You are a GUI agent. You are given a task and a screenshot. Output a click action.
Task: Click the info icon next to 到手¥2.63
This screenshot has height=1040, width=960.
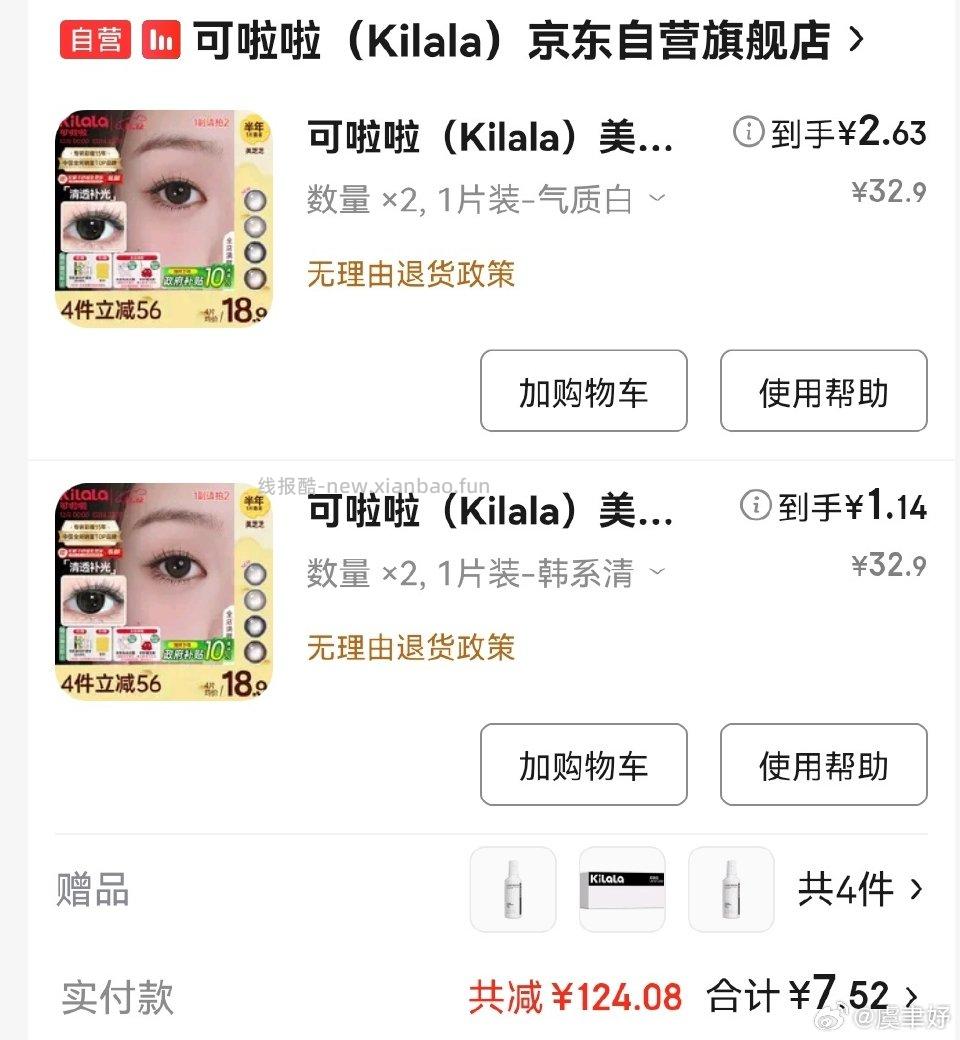(748, 132)
